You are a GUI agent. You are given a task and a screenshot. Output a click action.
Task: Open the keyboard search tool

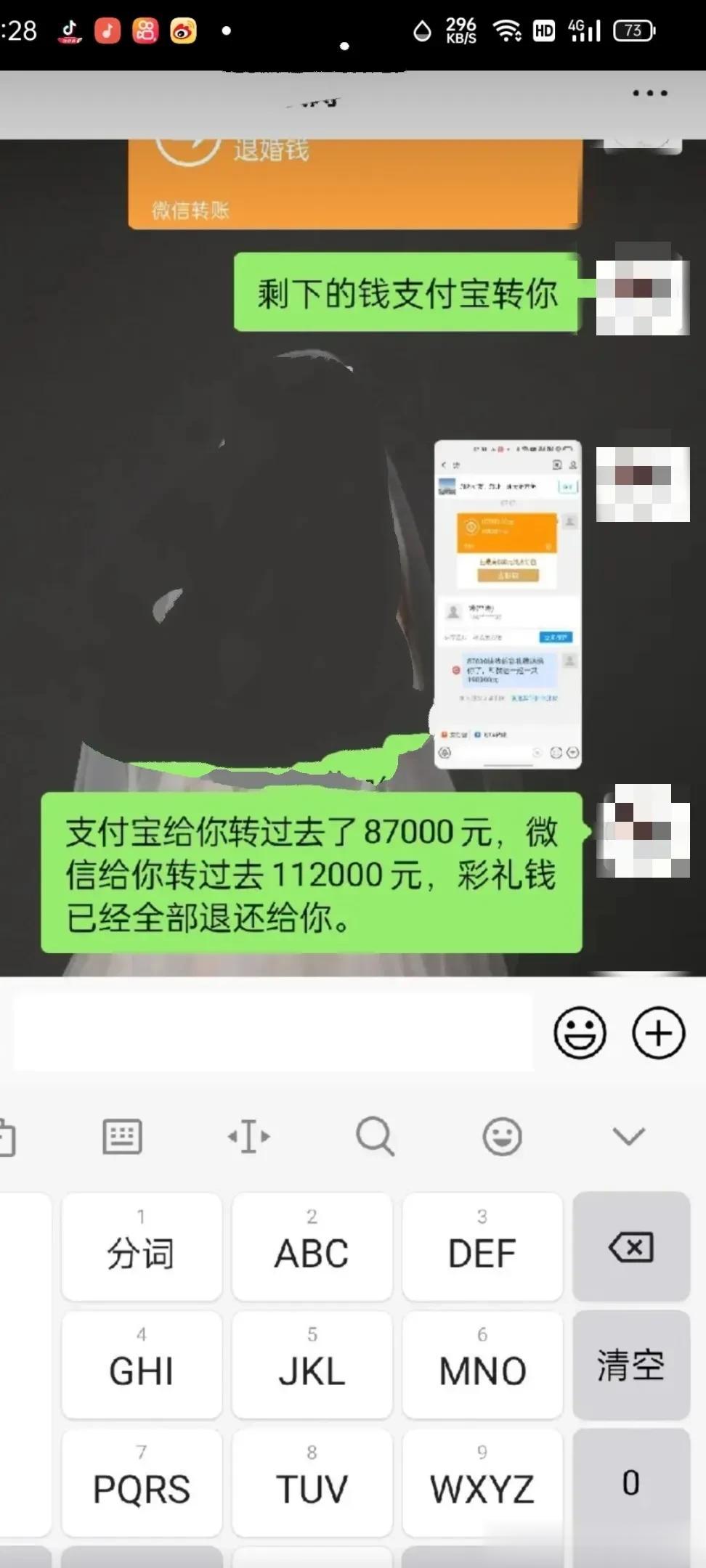pyautogui.click(x=375, y=1136)
